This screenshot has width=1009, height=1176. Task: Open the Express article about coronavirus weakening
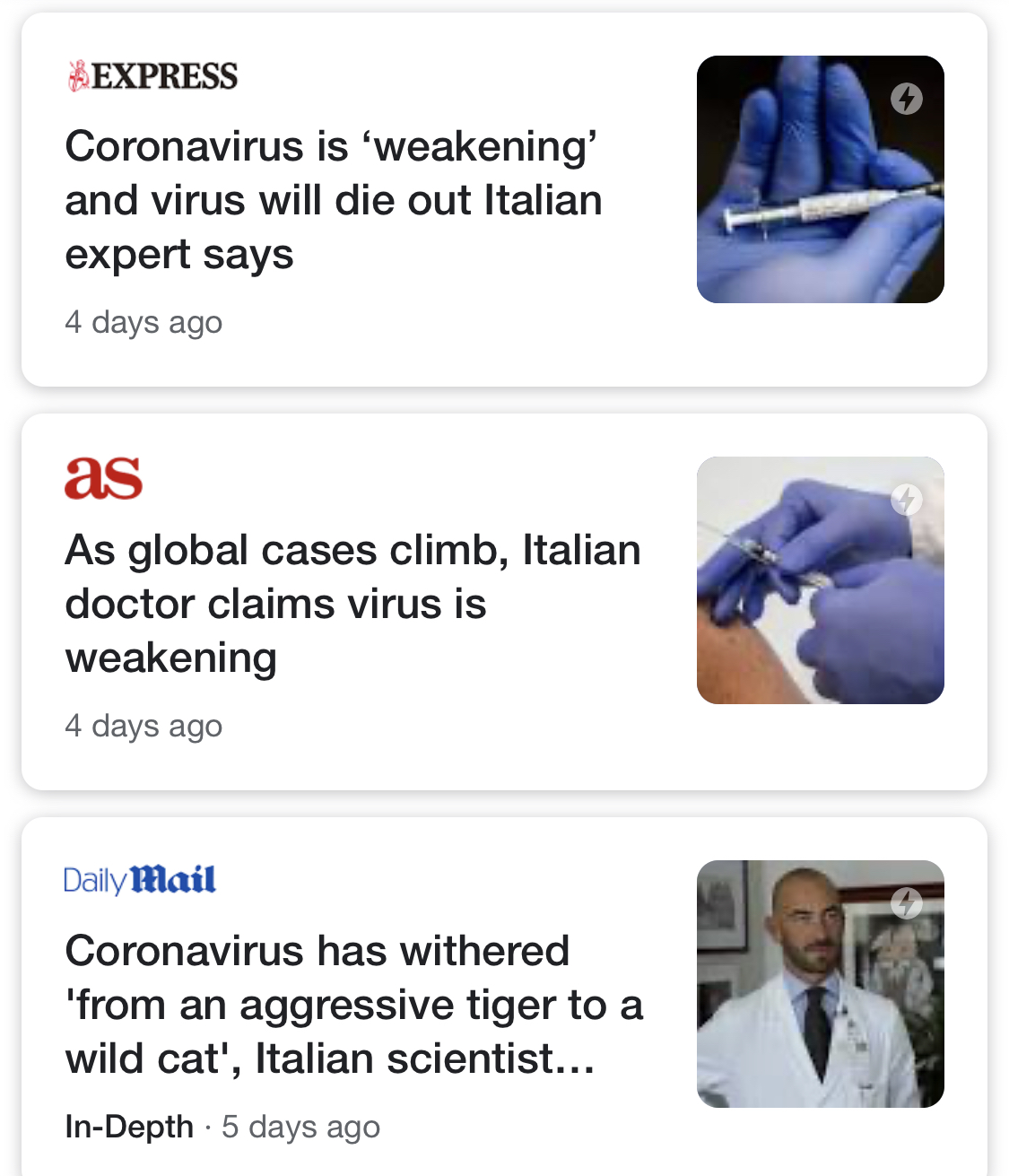pyautogui.click(x=333, y=200)
